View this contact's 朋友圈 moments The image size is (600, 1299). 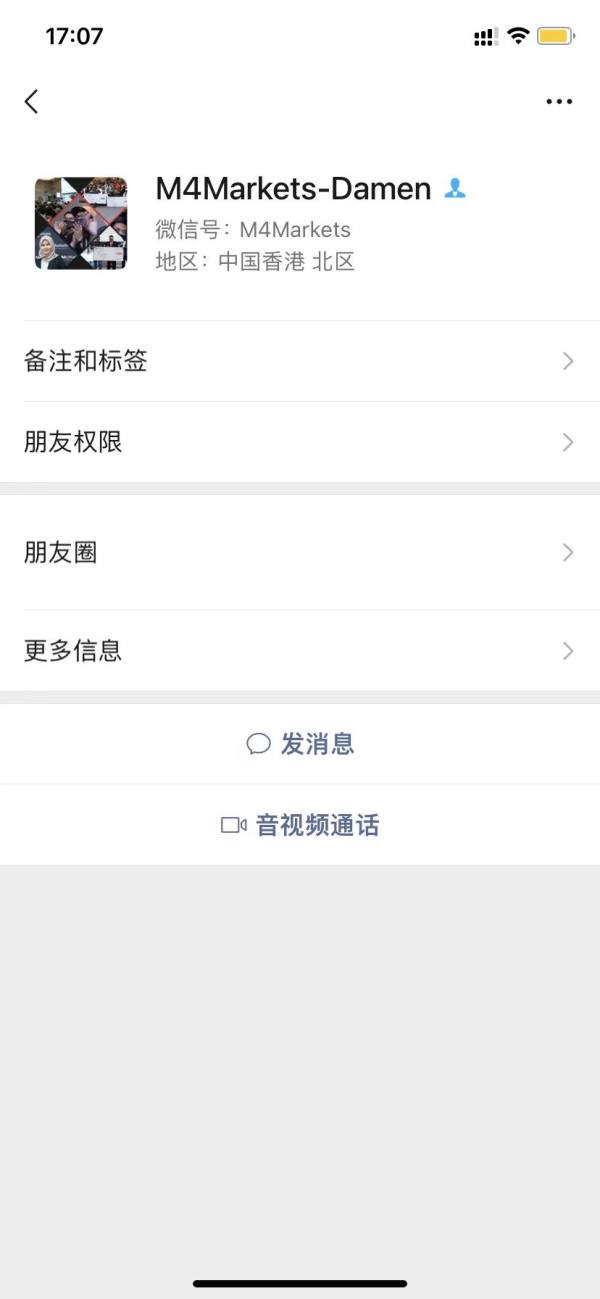(300, 552)
